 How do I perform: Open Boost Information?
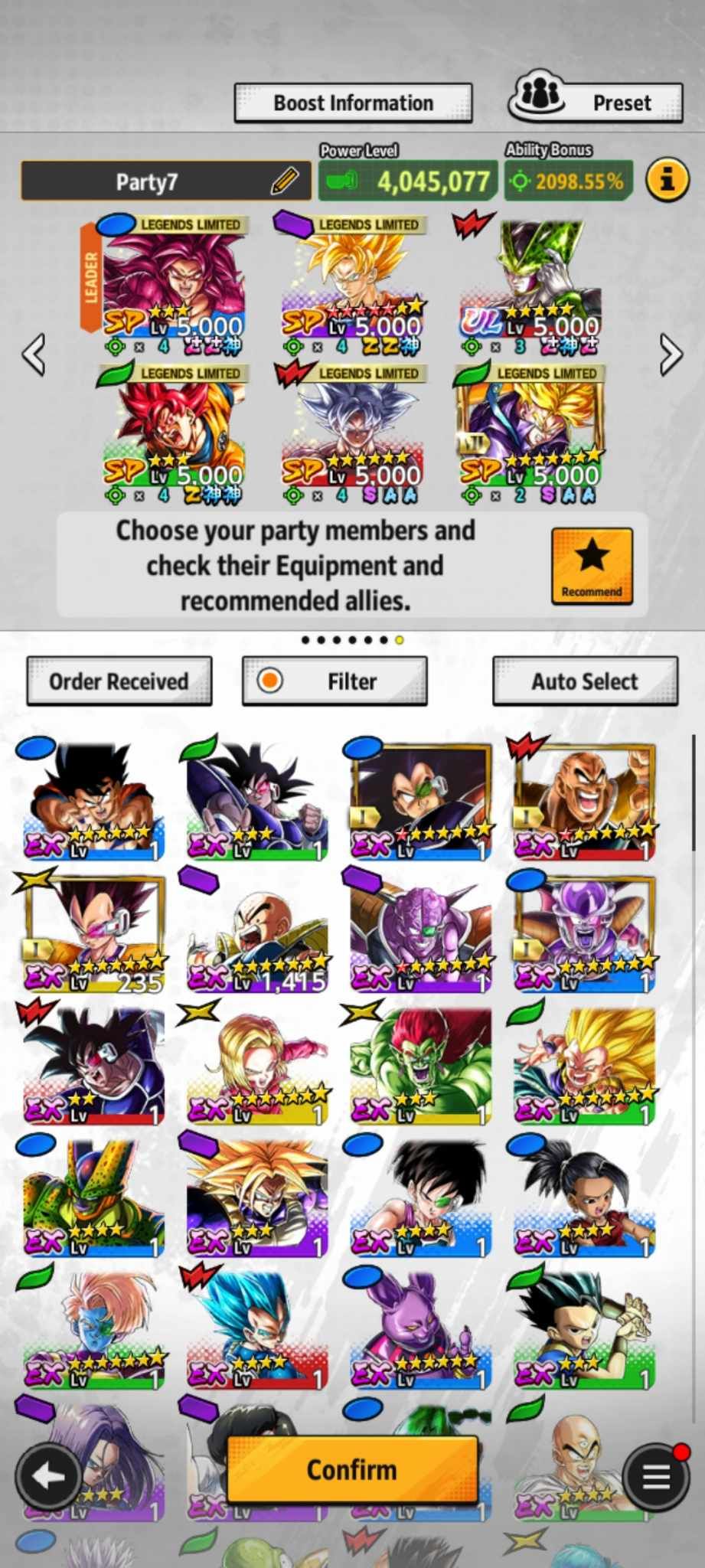[x=353, y=103]
